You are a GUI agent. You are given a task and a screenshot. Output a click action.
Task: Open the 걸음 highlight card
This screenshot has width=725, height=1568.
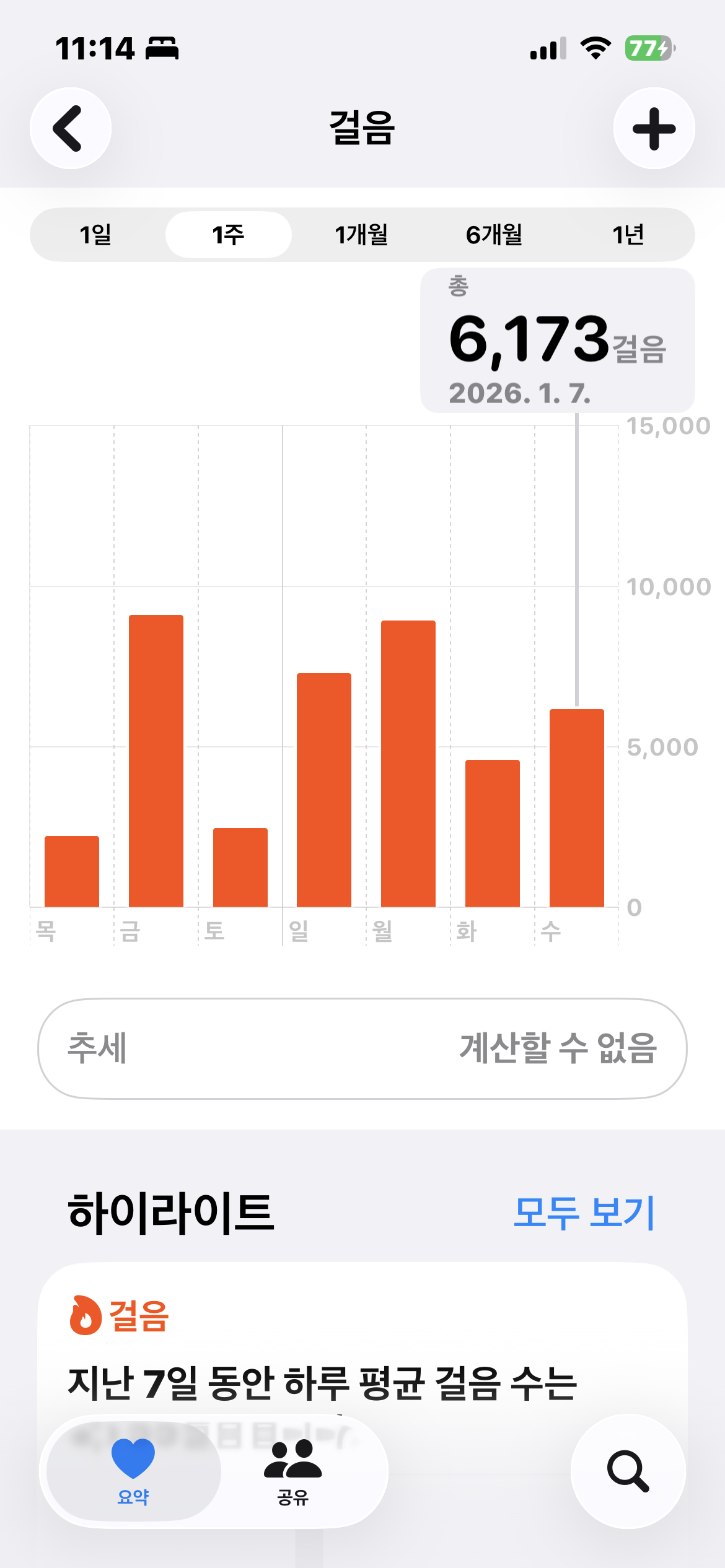362,1350
